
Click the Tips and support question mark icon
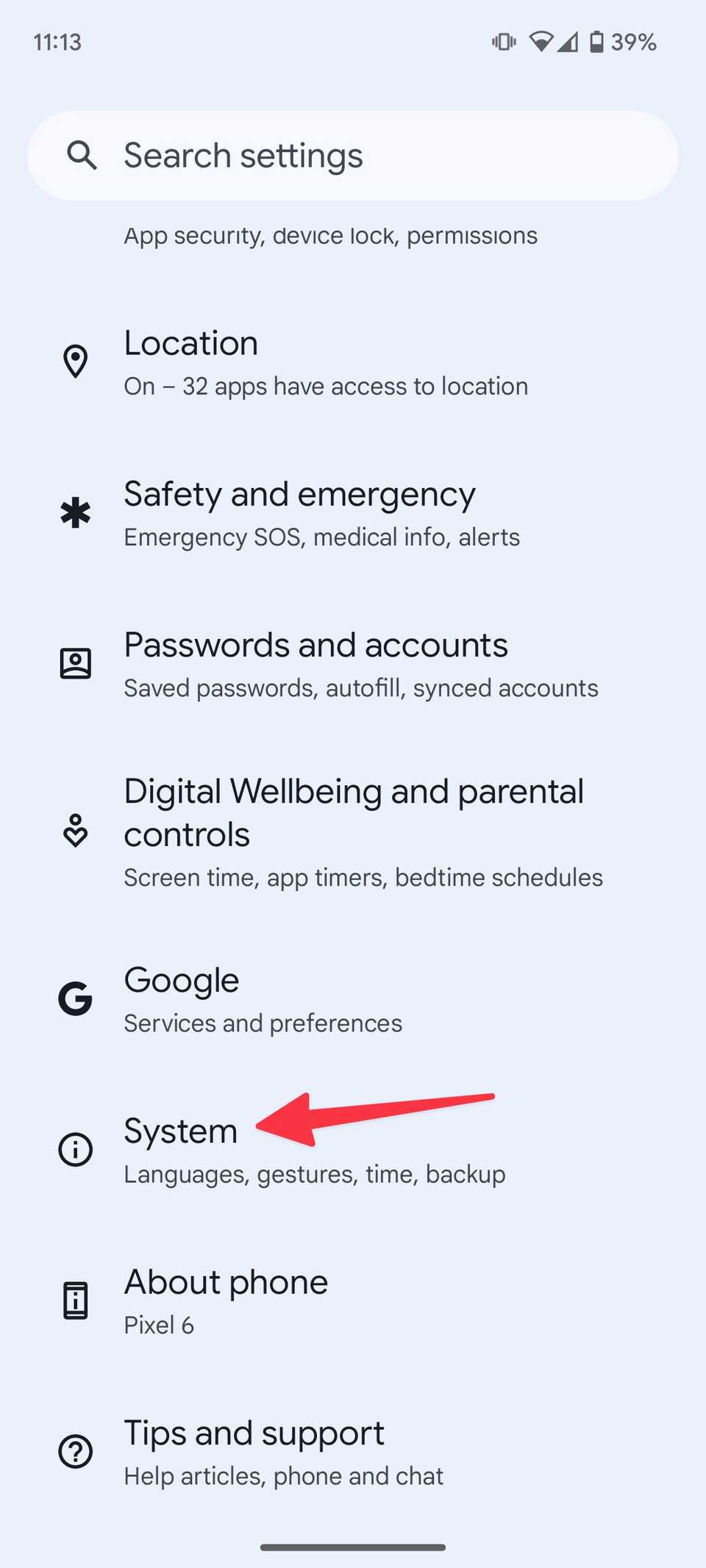pyautogui.click(x=75, y=1451)
